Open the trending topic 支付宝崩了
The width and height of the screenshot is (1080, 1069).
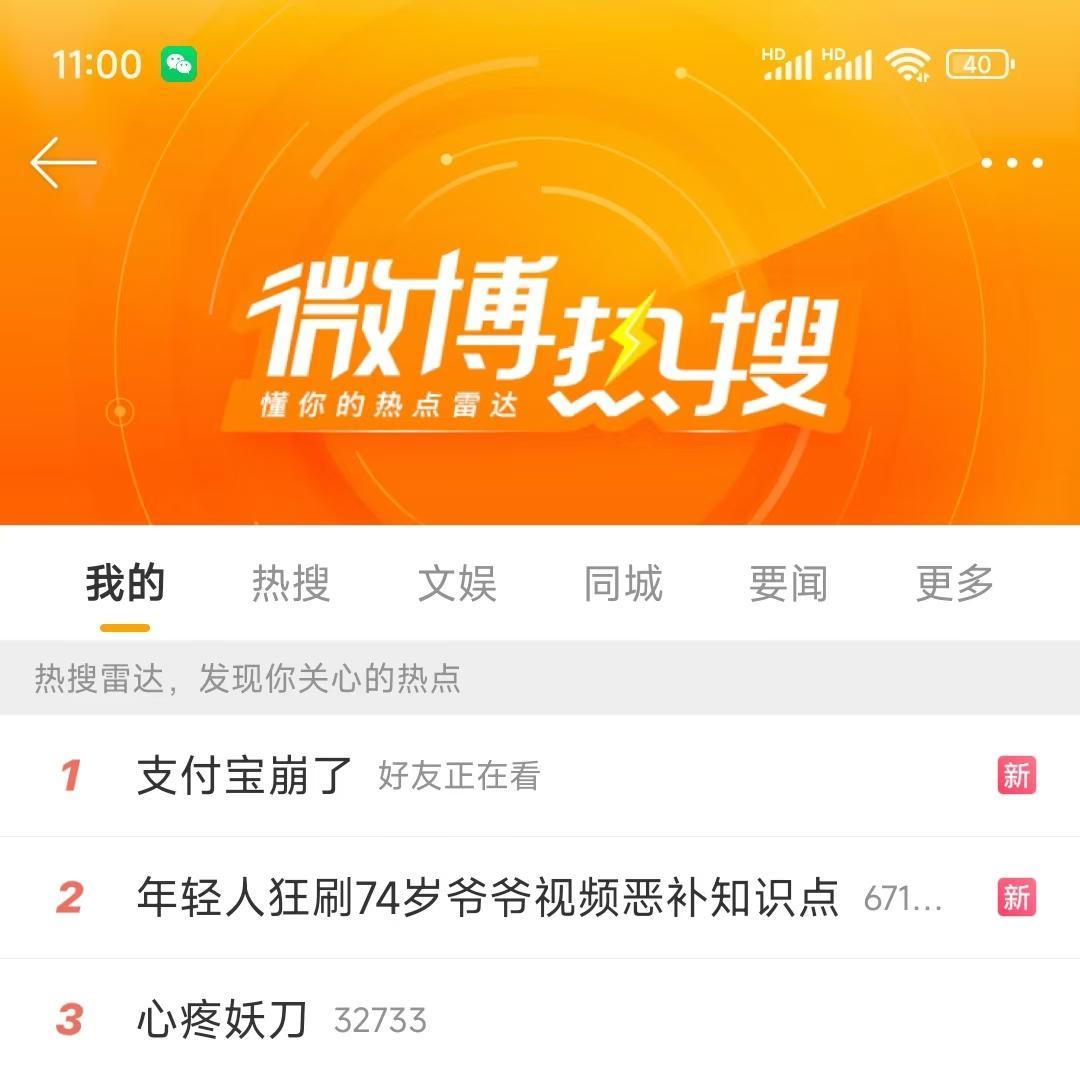click(x=245, y=776)
